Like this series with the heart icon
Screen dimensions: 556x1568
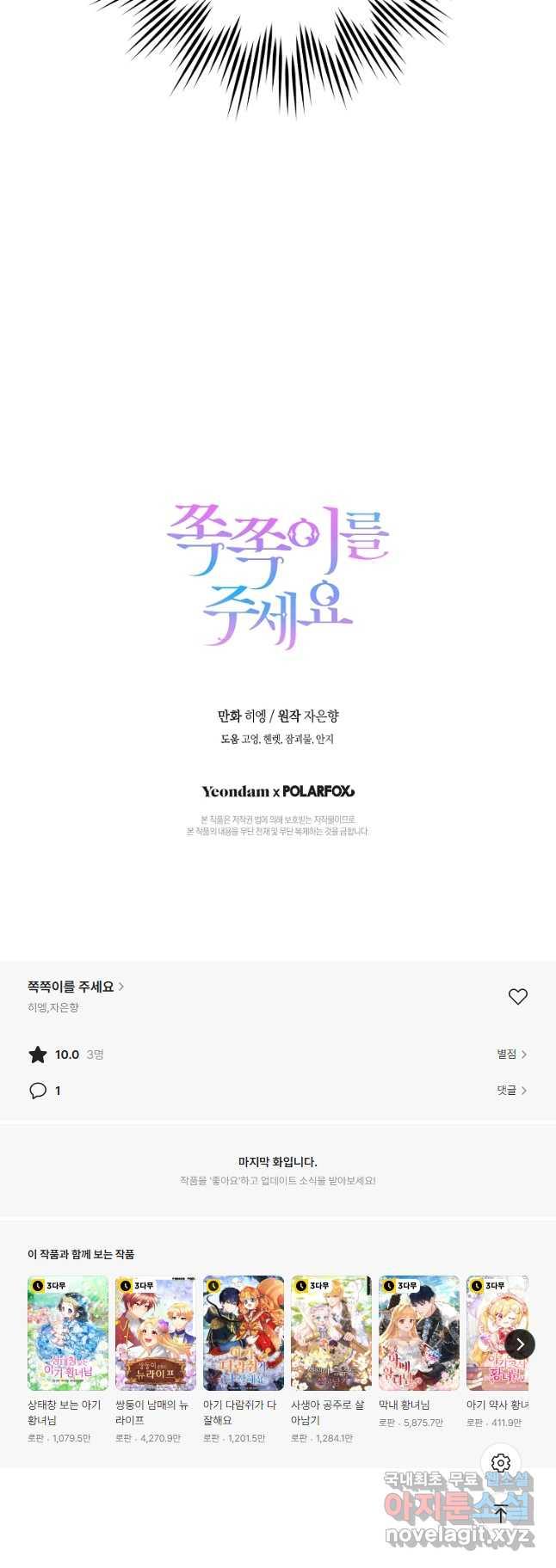click(517, 996)
